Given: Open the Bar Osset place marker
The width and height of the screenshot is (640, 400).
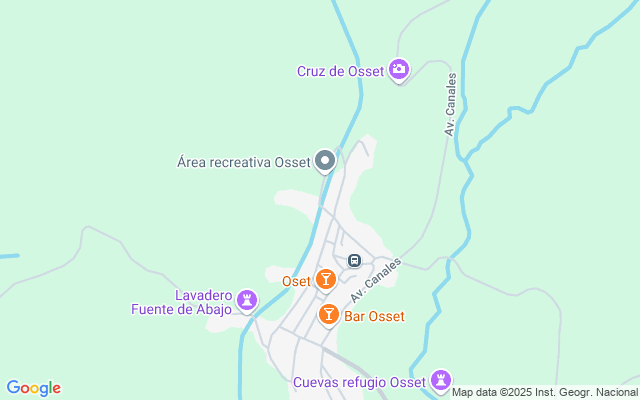Looking at the screenshot, I should click(328, 315).
